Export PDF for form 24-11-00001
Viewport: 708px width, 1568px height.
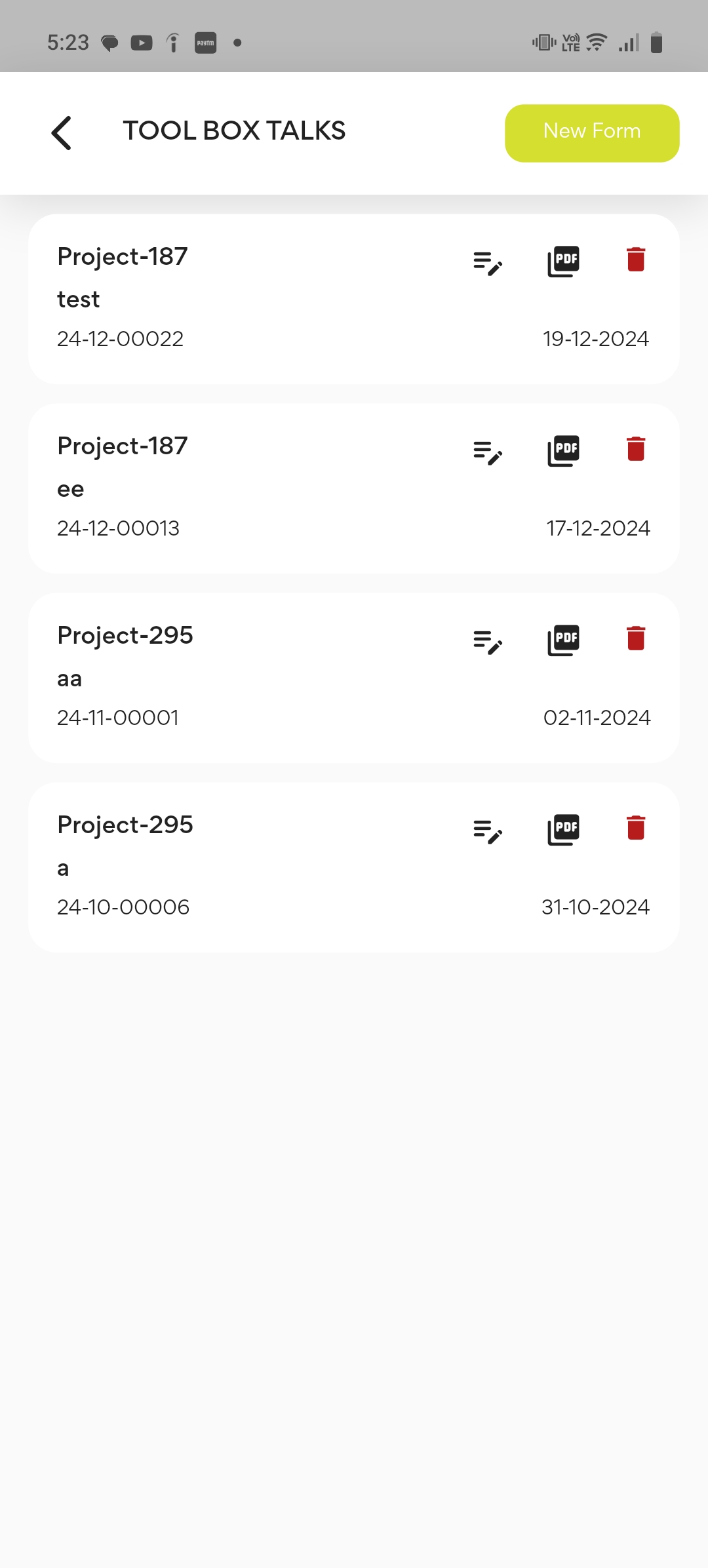coord(563,640)
